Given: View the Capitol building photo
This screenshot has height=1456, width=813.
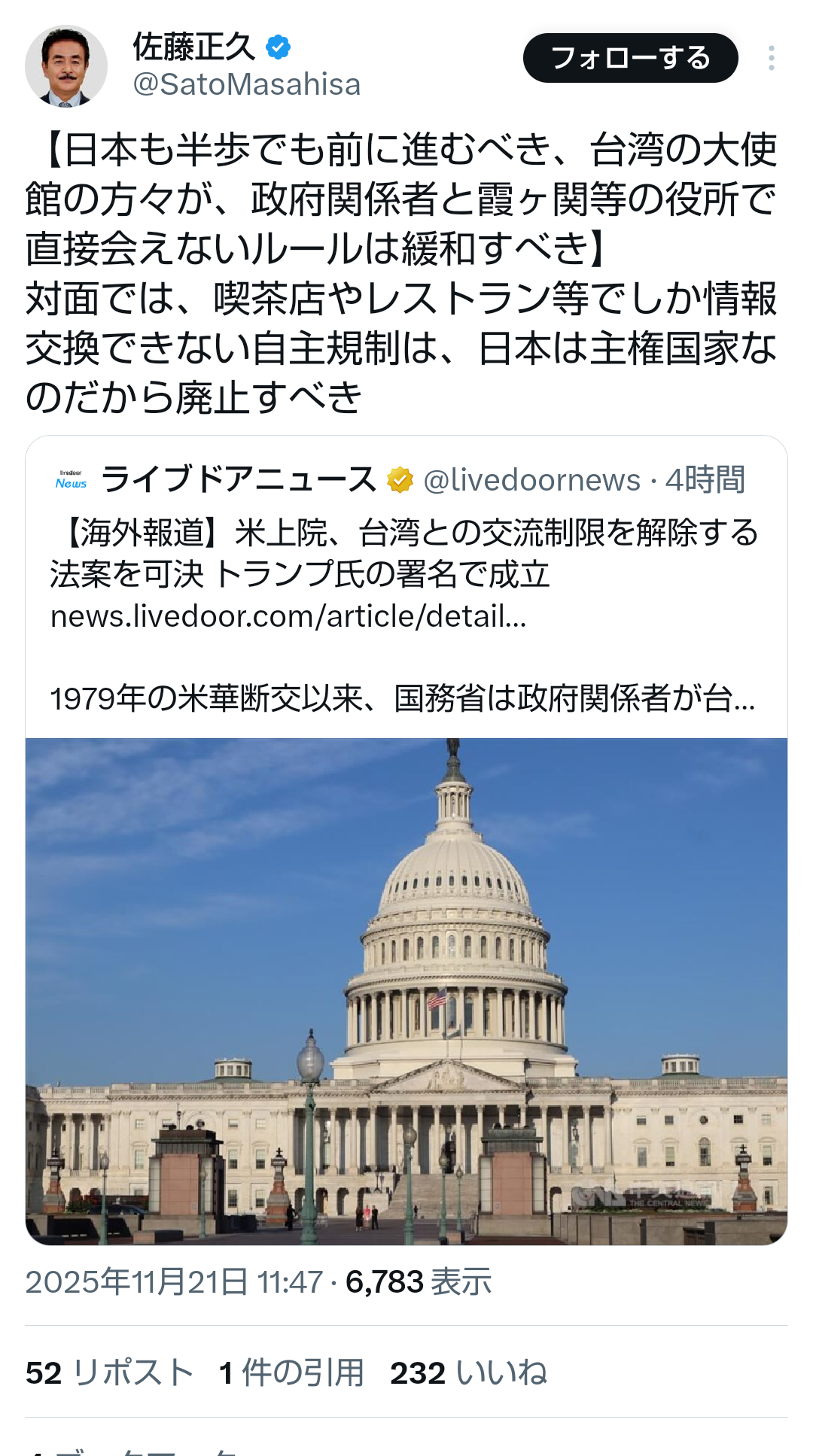Looking at the screenshot, I should (406, 991).
